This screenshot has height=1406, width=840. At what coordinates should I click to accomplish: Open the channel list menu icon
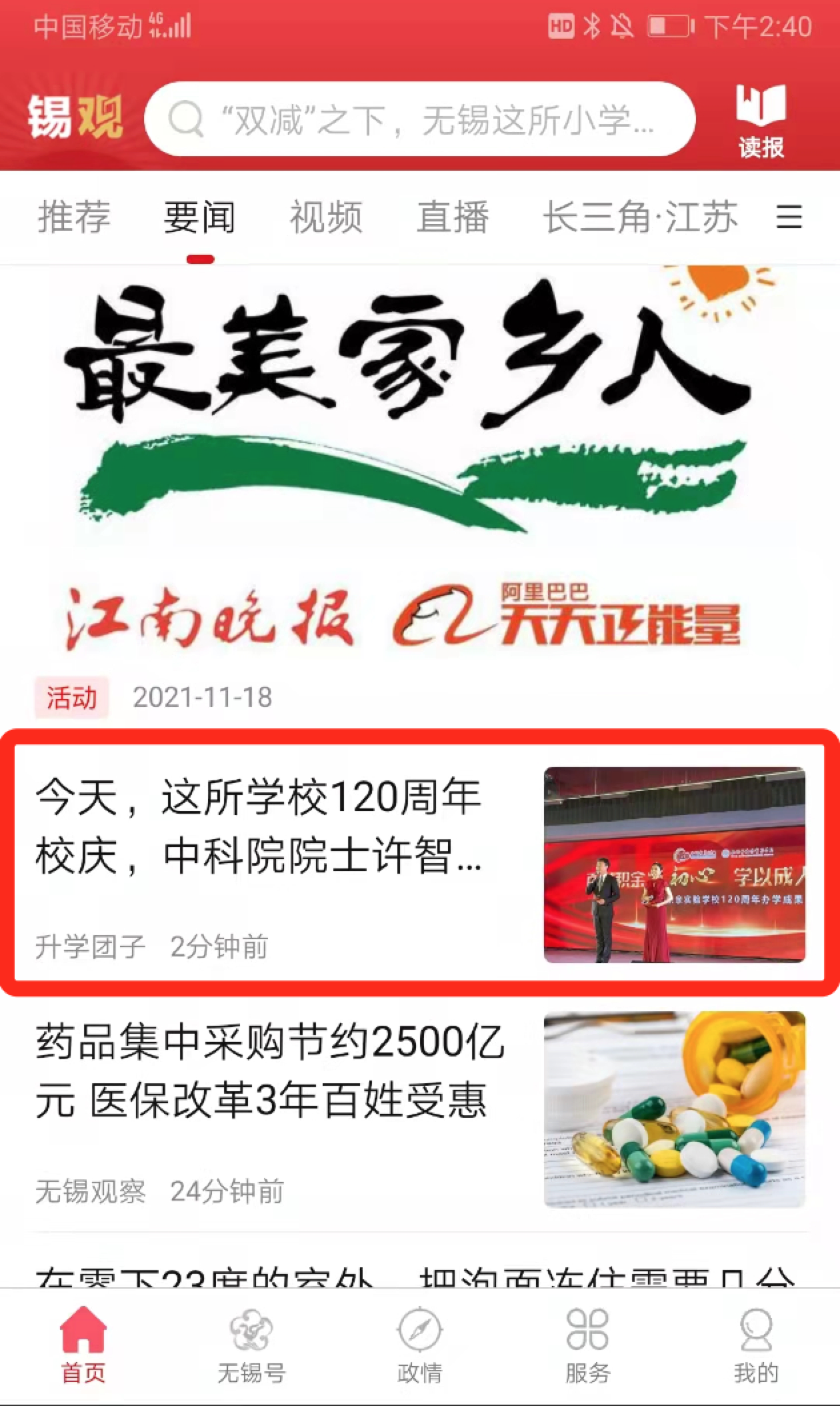click(x=789, y=217)
